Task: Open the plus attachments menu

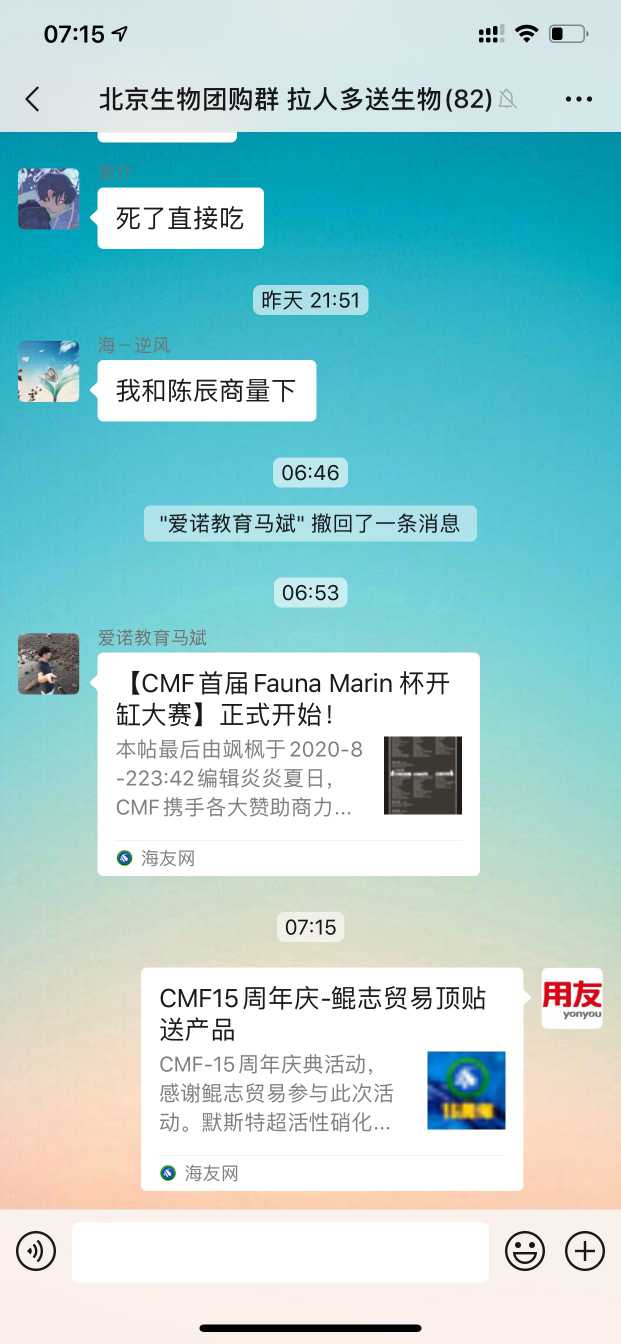Action: point(585,1251)
